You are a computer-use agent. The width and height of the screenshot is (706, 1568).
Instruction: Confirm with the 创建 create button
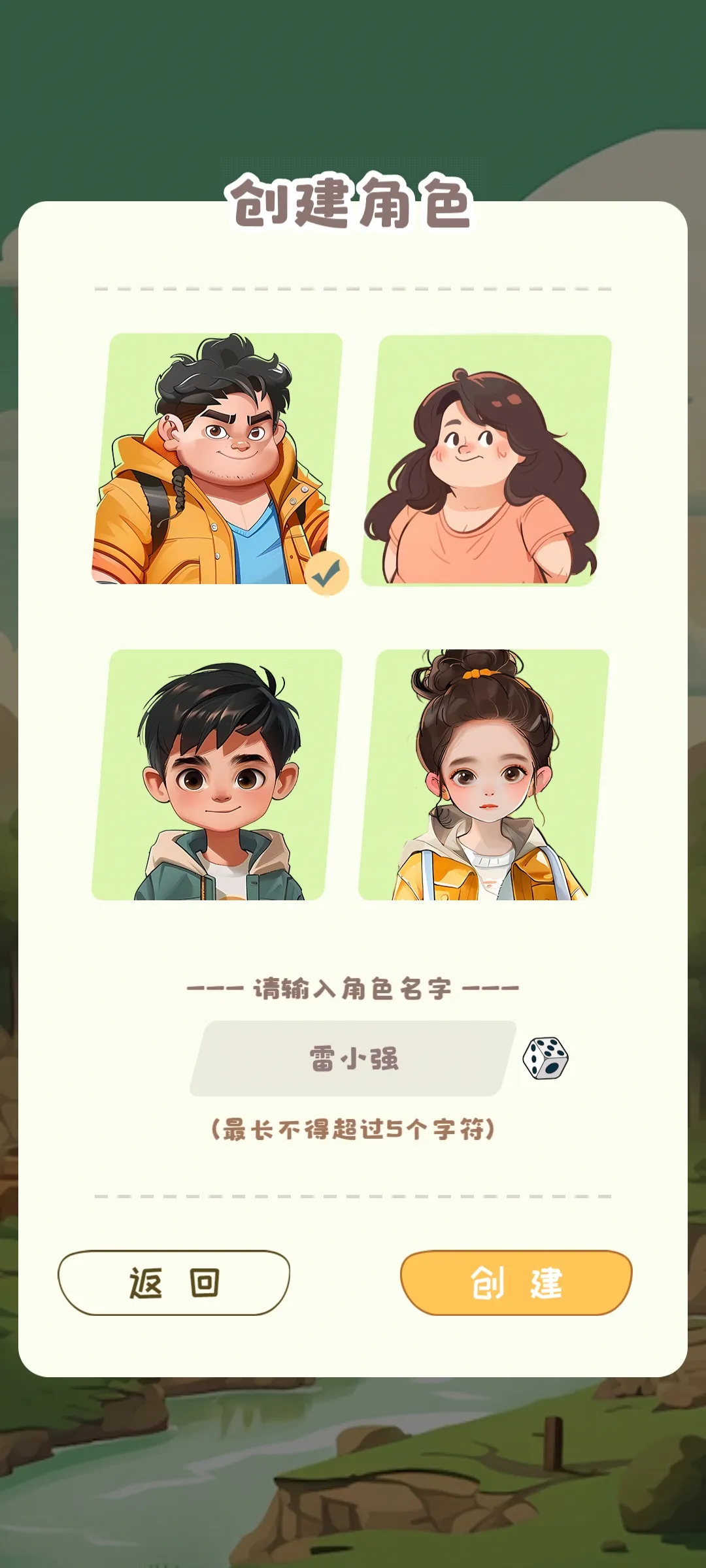pos(516,1282)
